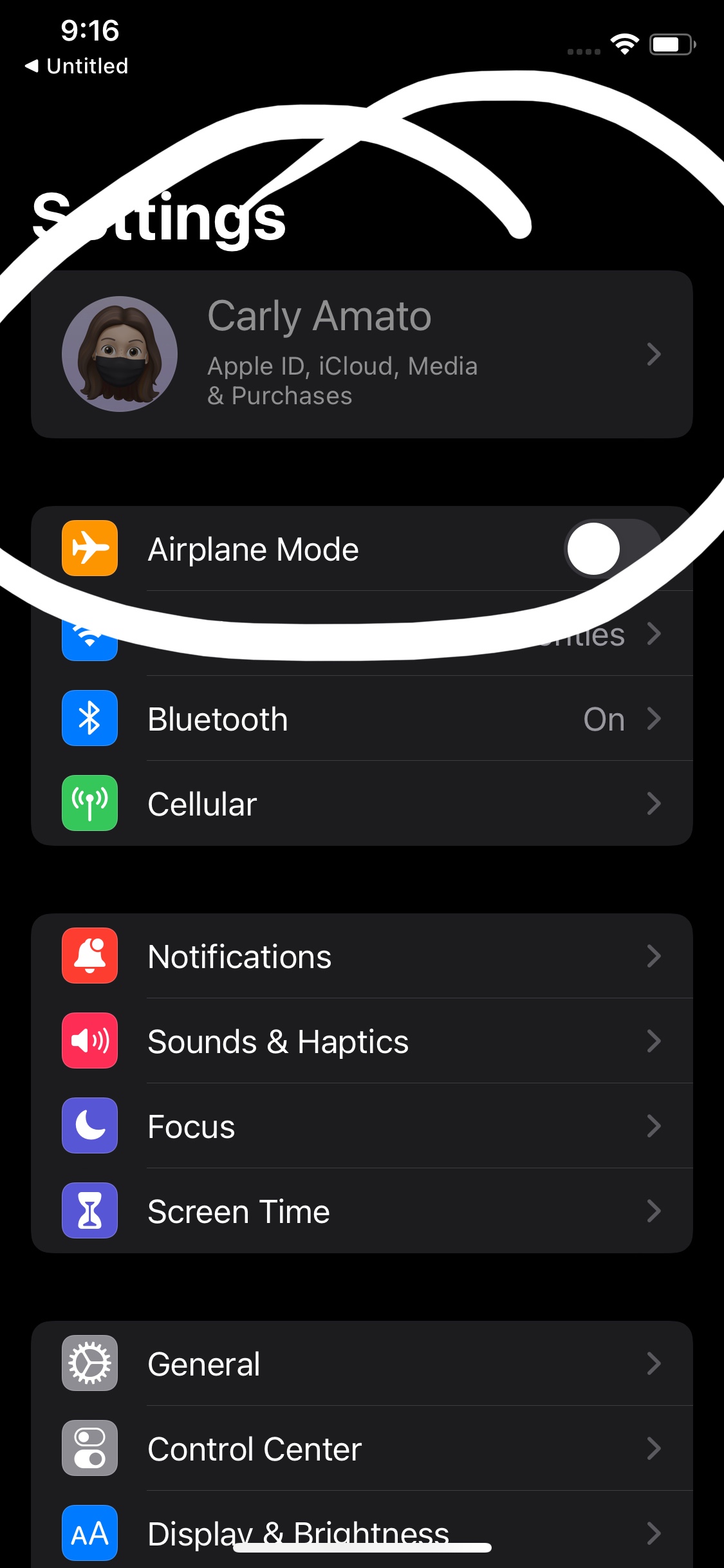Tap the Control Center icon

click(89, 1448)
